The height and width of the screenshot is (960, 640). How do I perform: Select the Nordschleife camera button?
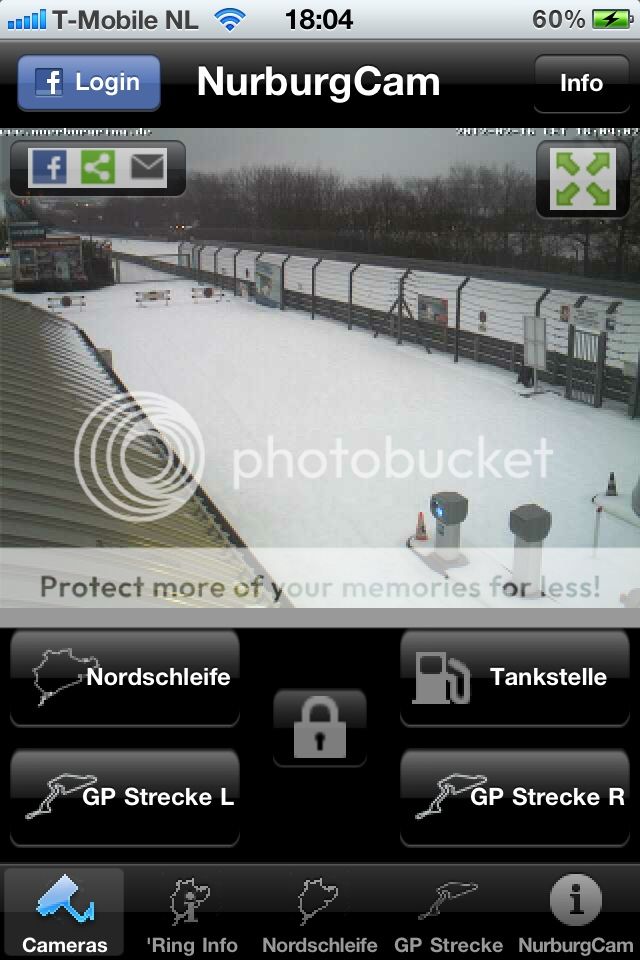point(125,677)
